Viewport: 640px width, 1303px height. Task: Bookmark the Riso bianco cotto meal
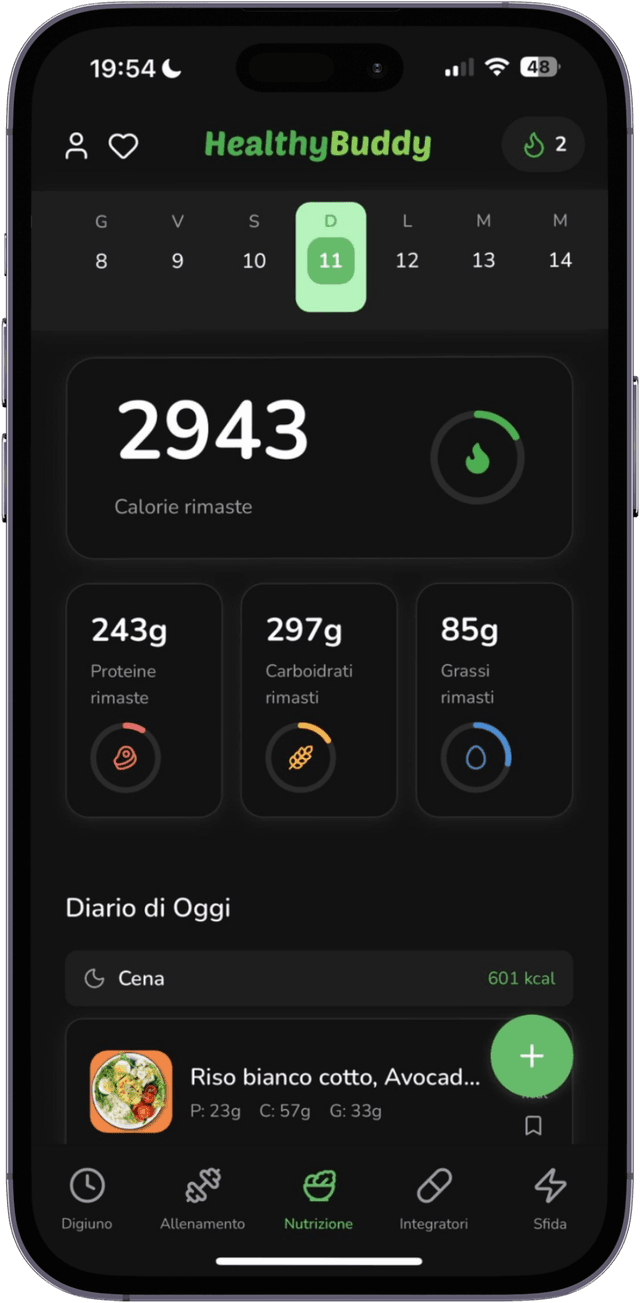(x=534, y=1126)
